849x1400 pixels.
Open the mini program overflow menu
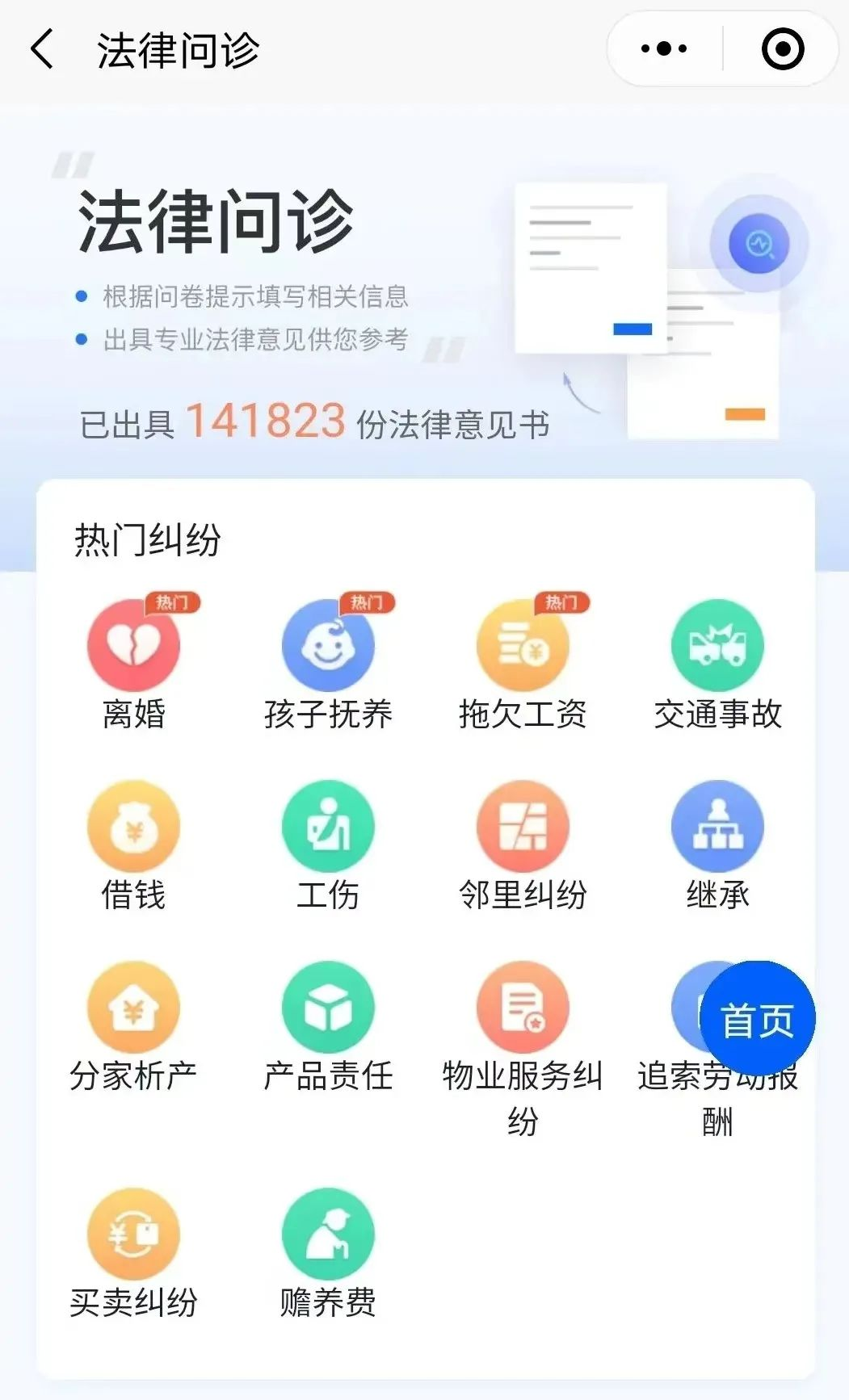coord(664,49)
